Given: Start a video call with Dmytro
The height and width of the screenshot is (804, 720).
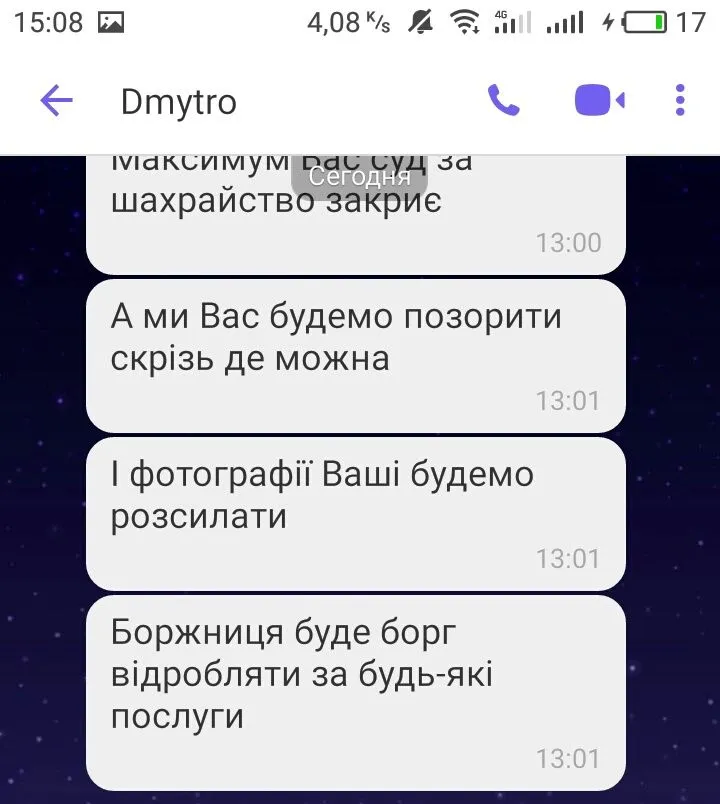Looking at the screenshot, I should click(x=599, y=100).
